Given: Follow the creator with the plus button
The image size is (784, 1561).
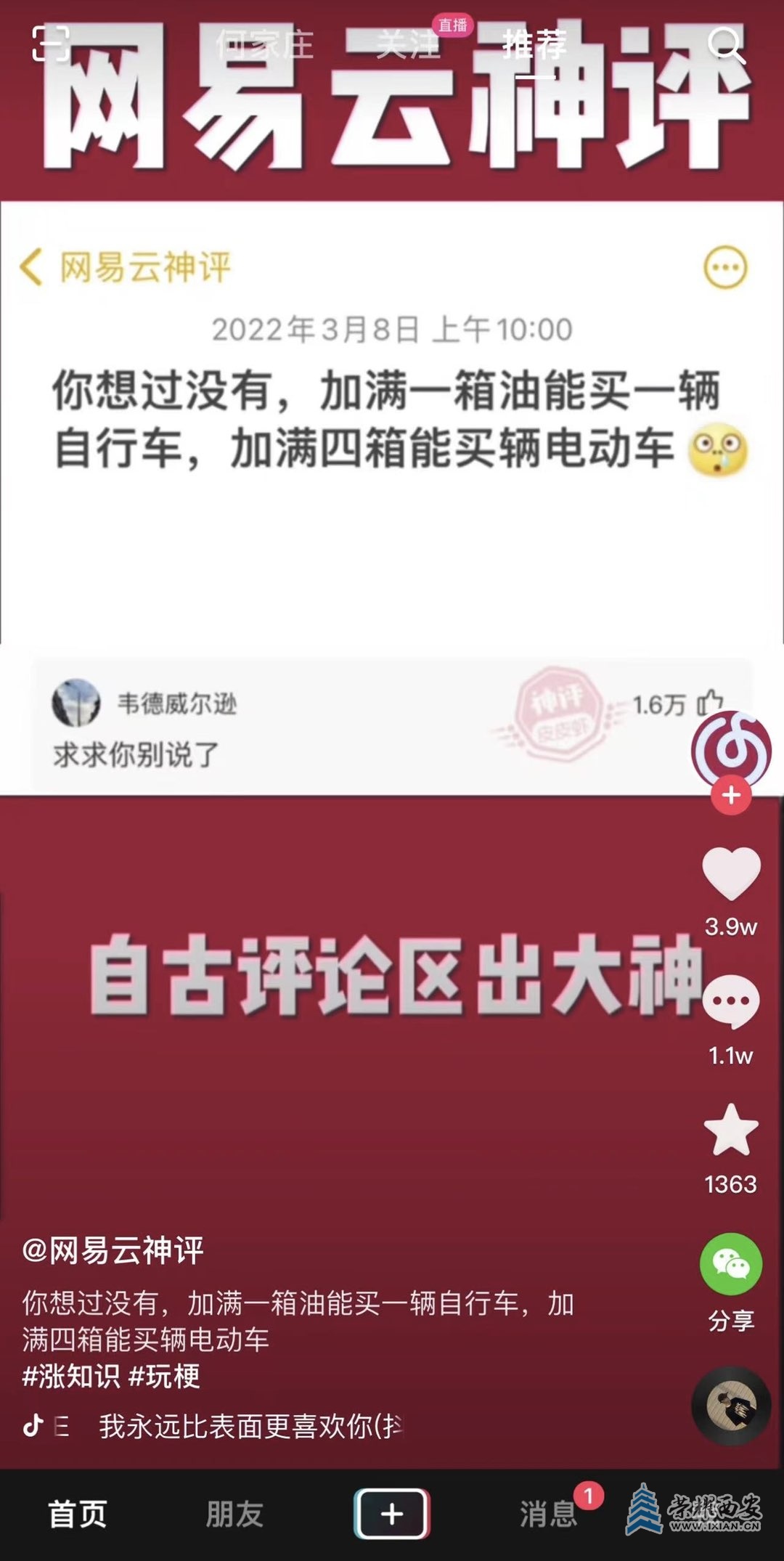Looking at the screenshot, I should 730,795.
